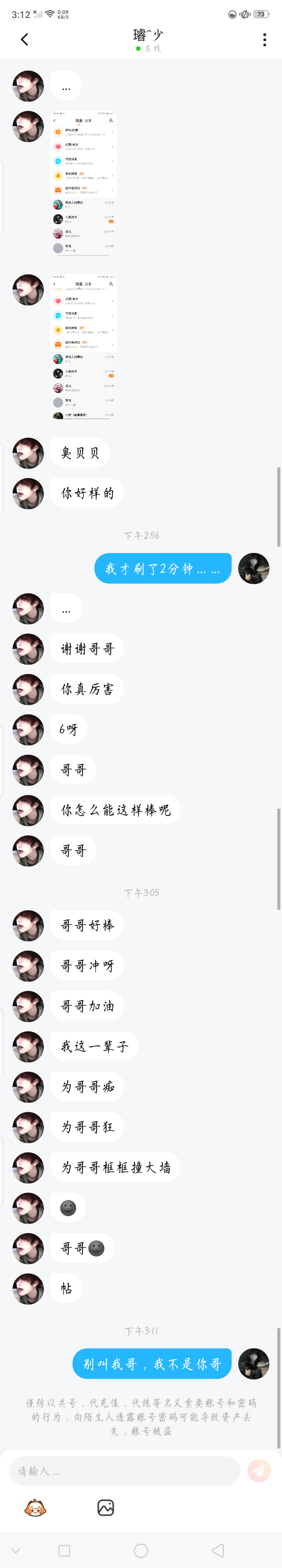Tap the system home button
282x1568 pixels.
(141, 1550)
